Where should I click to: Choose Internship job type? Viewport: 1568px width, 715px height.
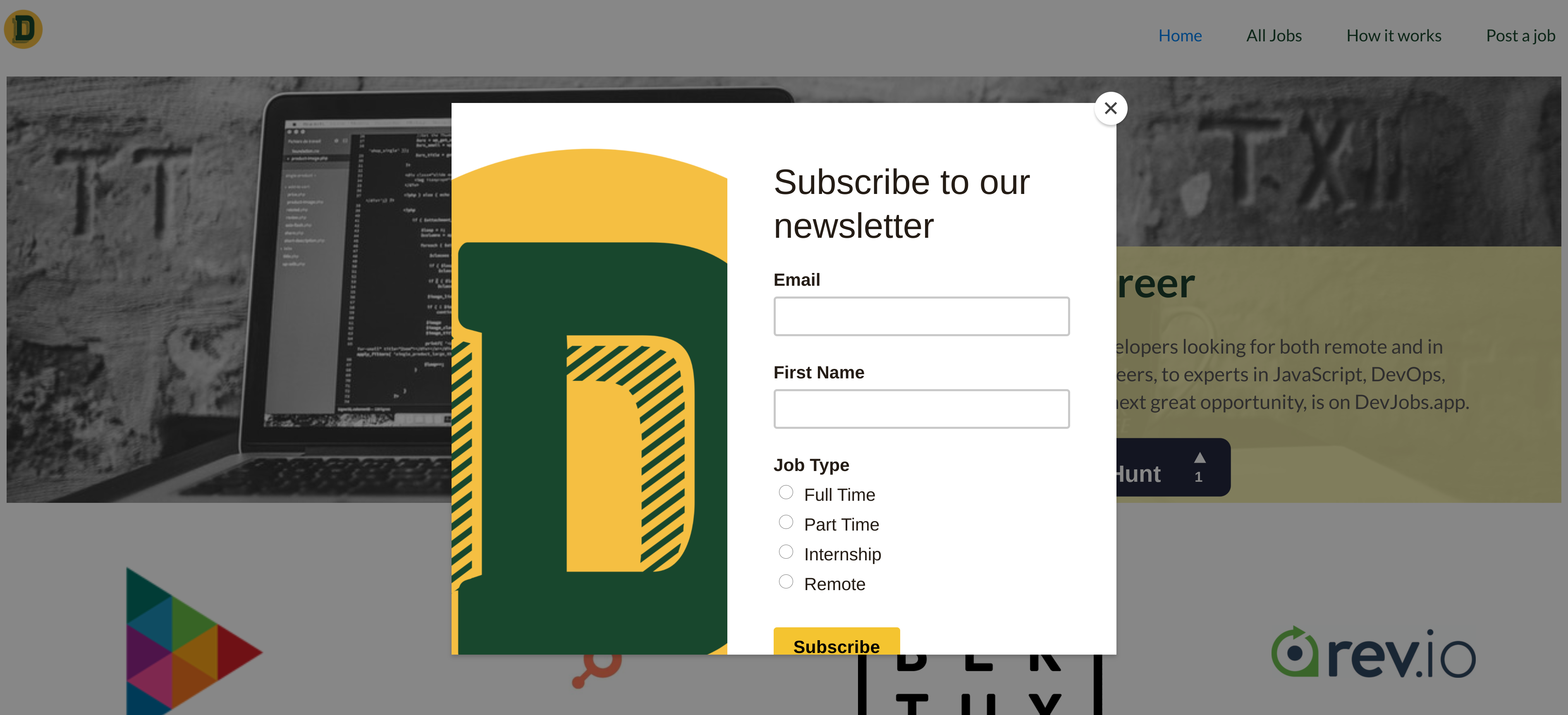(x=786, y=552)
